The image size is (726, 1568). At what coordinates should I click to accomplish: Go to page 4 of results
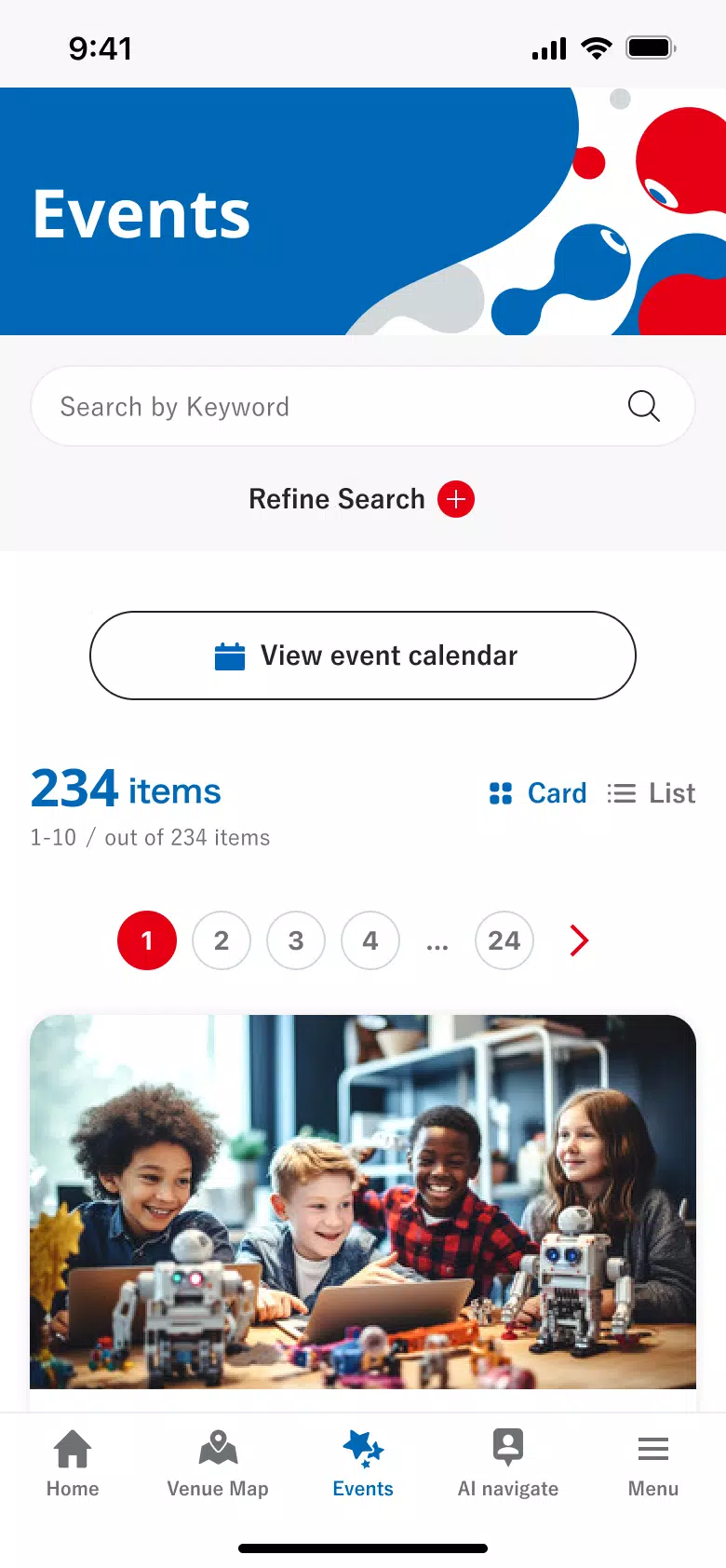(x=370, y=940)
